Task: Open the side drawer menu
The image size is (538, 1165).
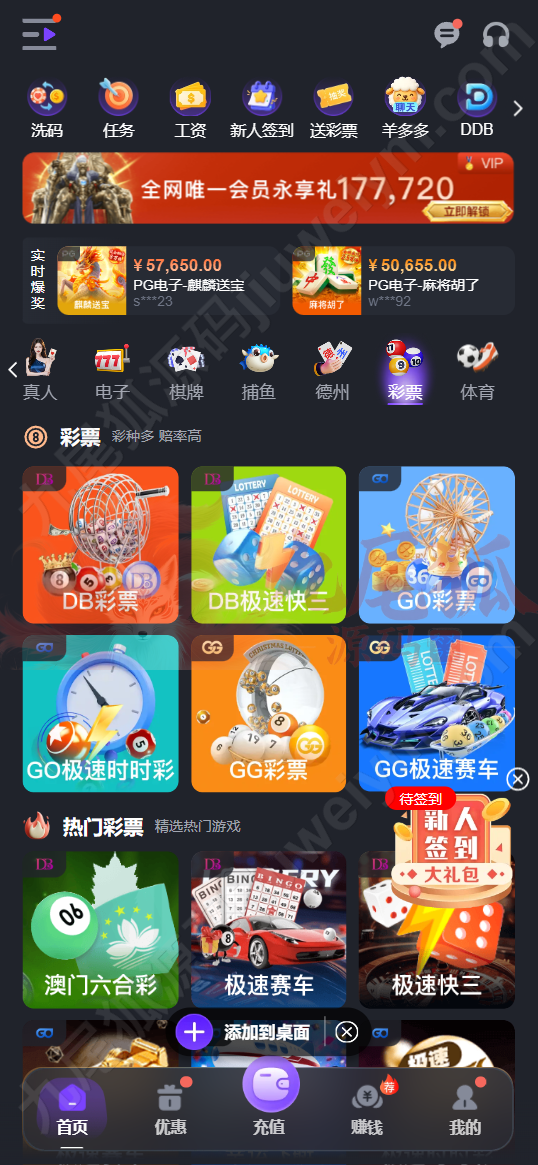Action: 40,34
